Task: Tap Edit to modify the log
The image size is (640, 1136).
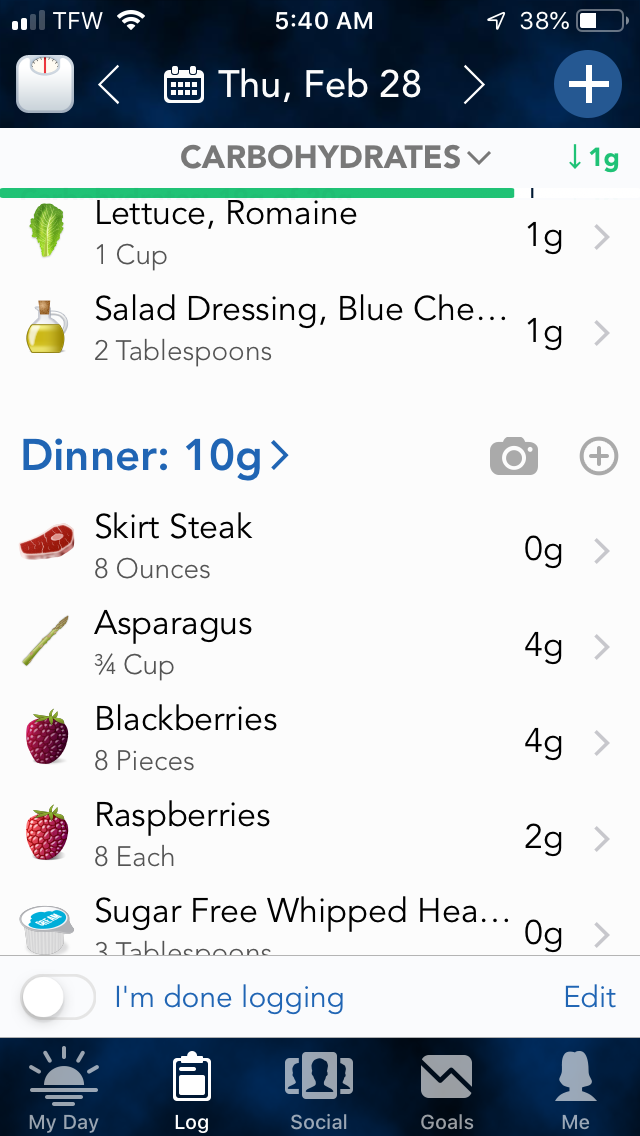Action: pos(590,998)
